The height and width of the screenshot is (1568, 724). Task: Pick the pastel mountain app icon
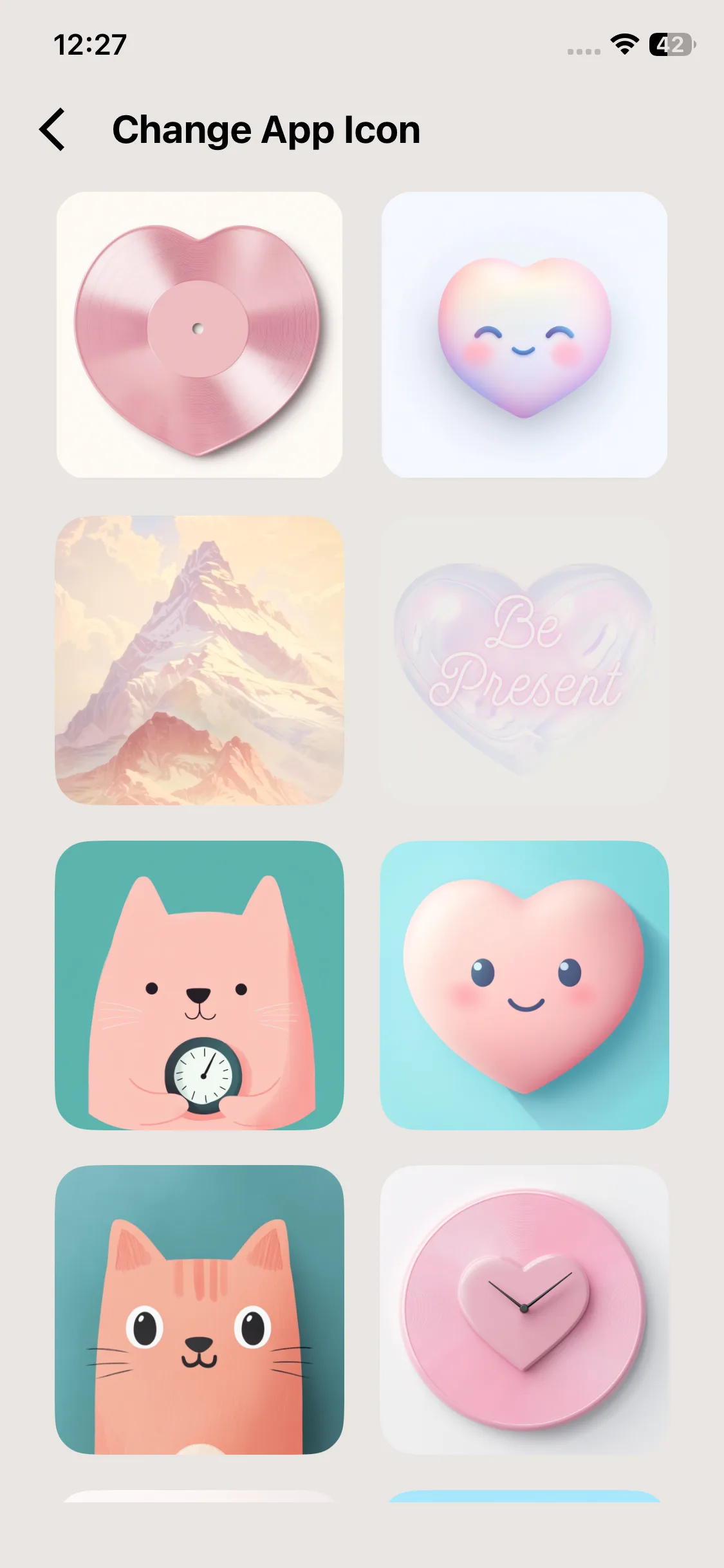(200, 660)
